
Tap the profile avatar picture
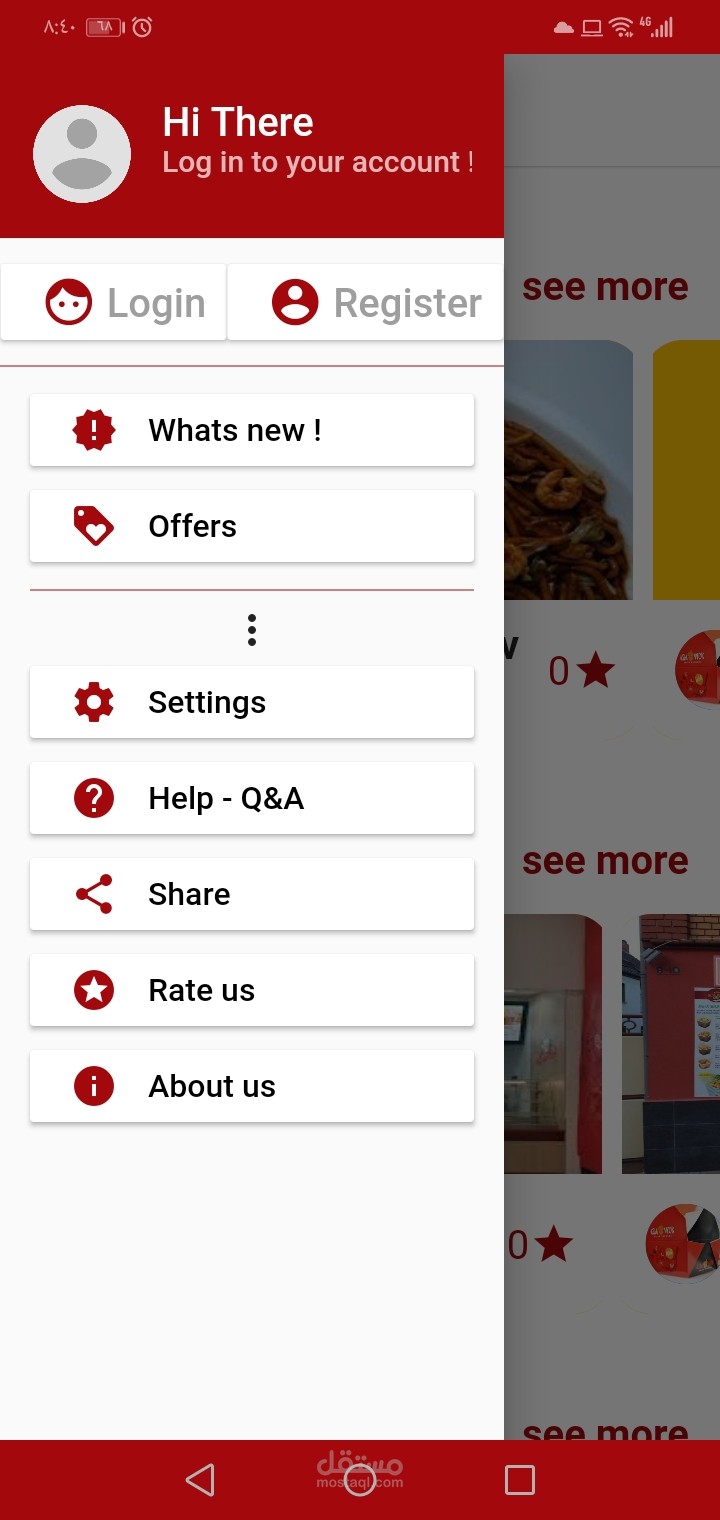(82, 154)
